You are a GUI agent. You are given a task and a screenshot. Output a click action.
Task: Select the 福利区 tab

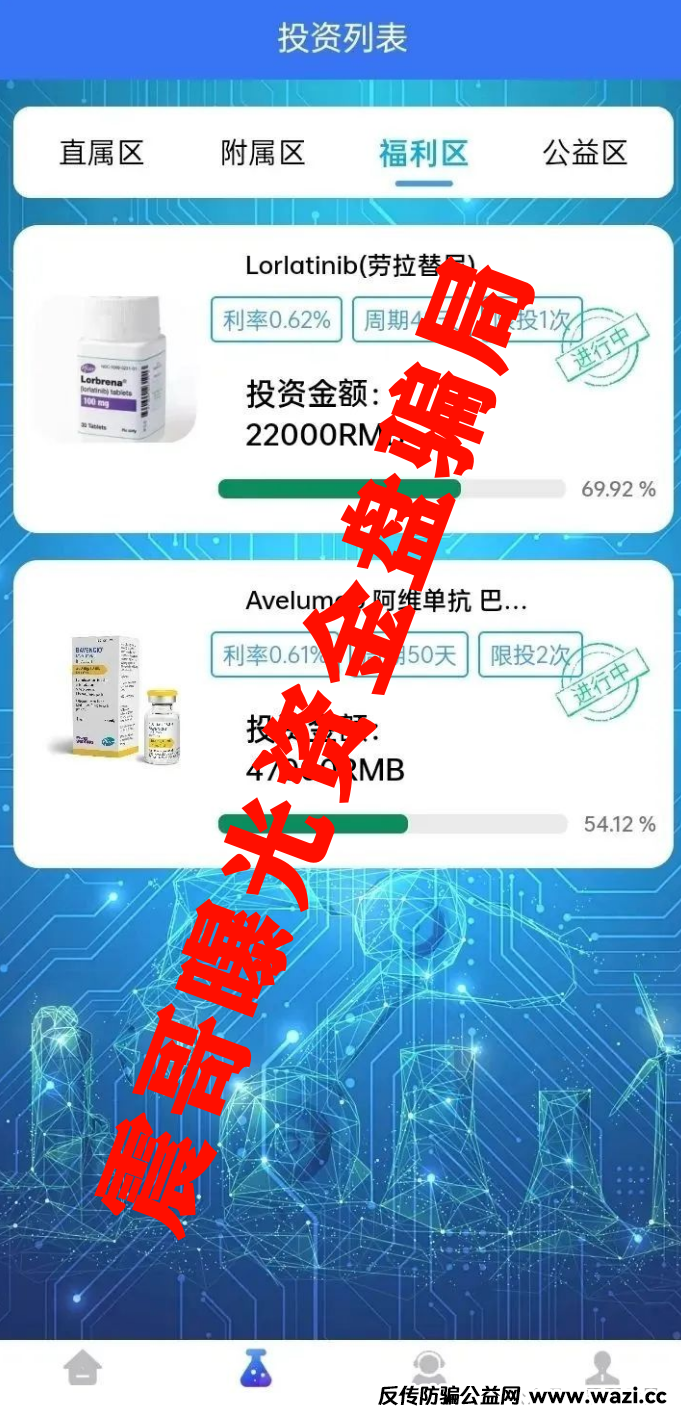[x=424, y=153]
